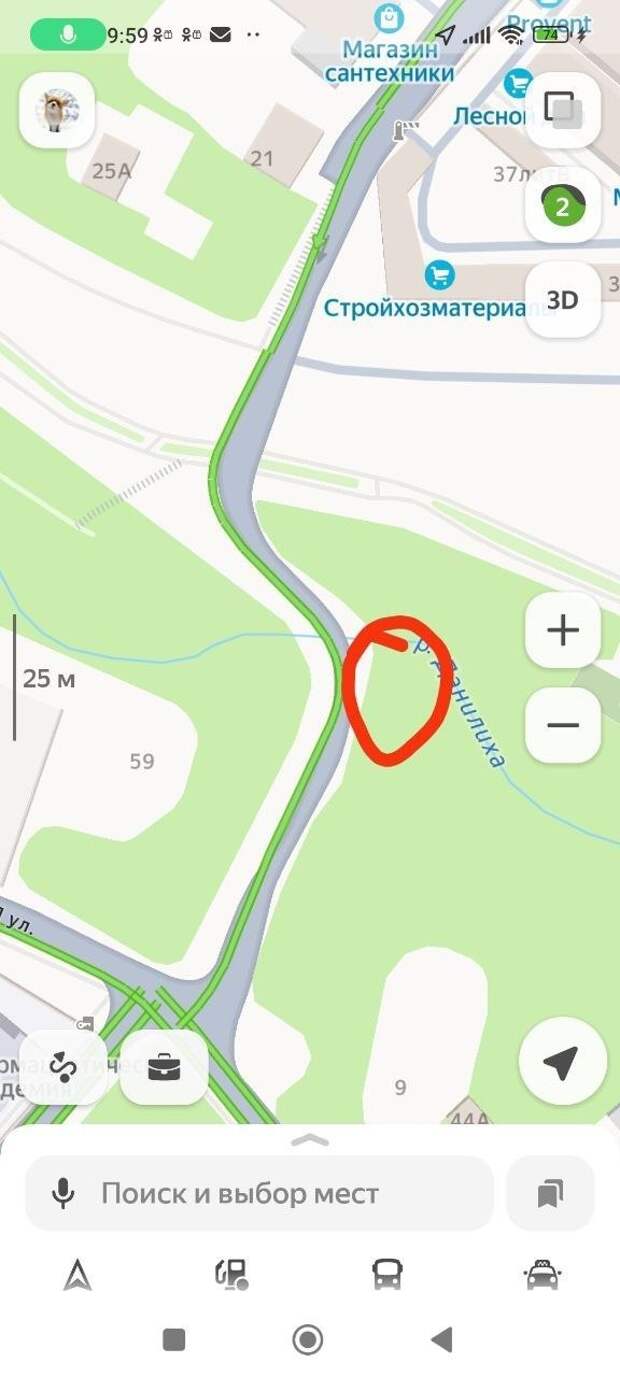The image size is (620, 1377).
Task: Select the 'Стройхозматериалы' shop marker
Action: coord(438,275)
